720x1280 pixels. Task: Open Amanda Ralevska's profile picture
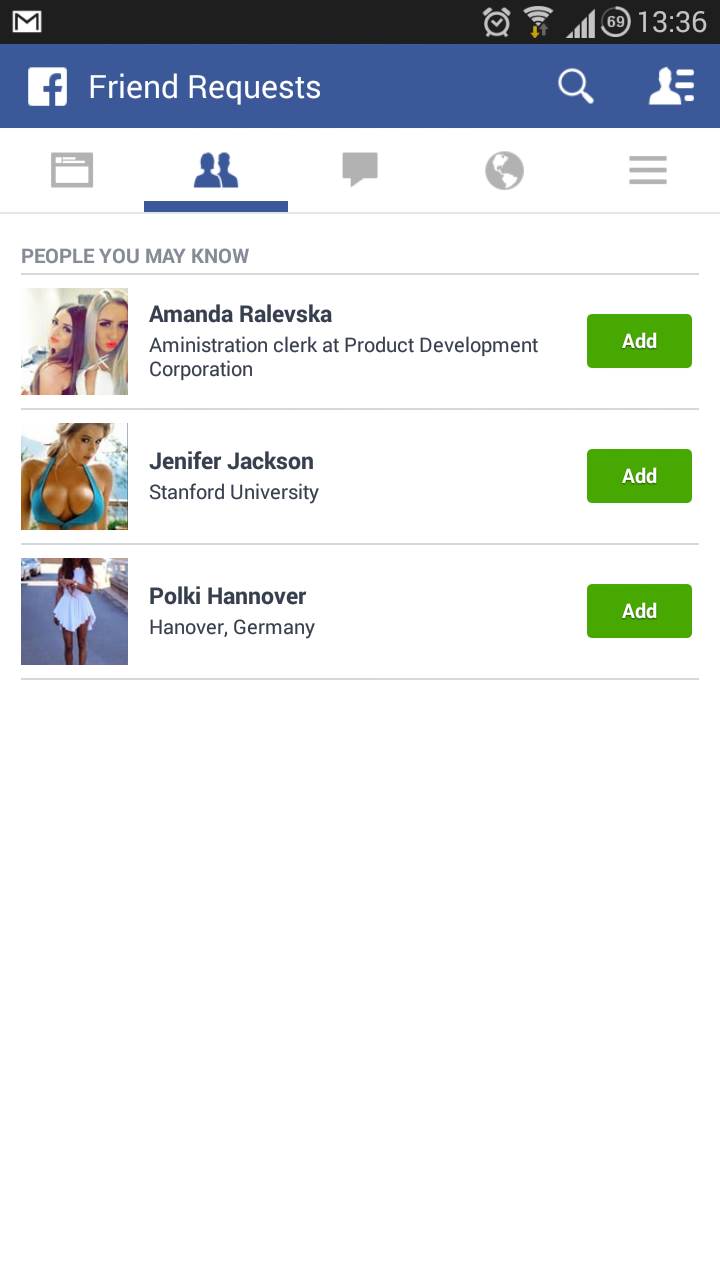pos(74,341)
